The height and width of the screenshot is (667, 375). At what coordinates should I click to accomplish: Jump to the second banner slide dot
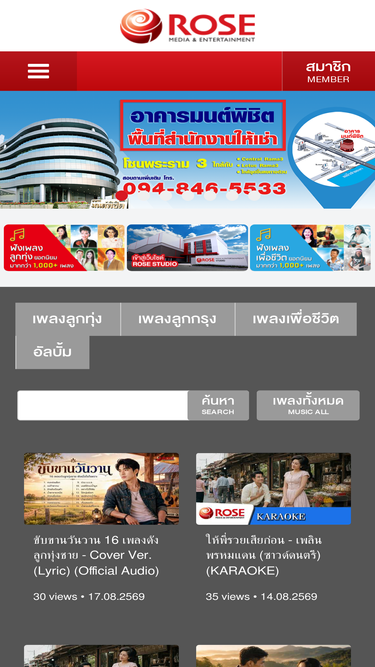[144, 196]
